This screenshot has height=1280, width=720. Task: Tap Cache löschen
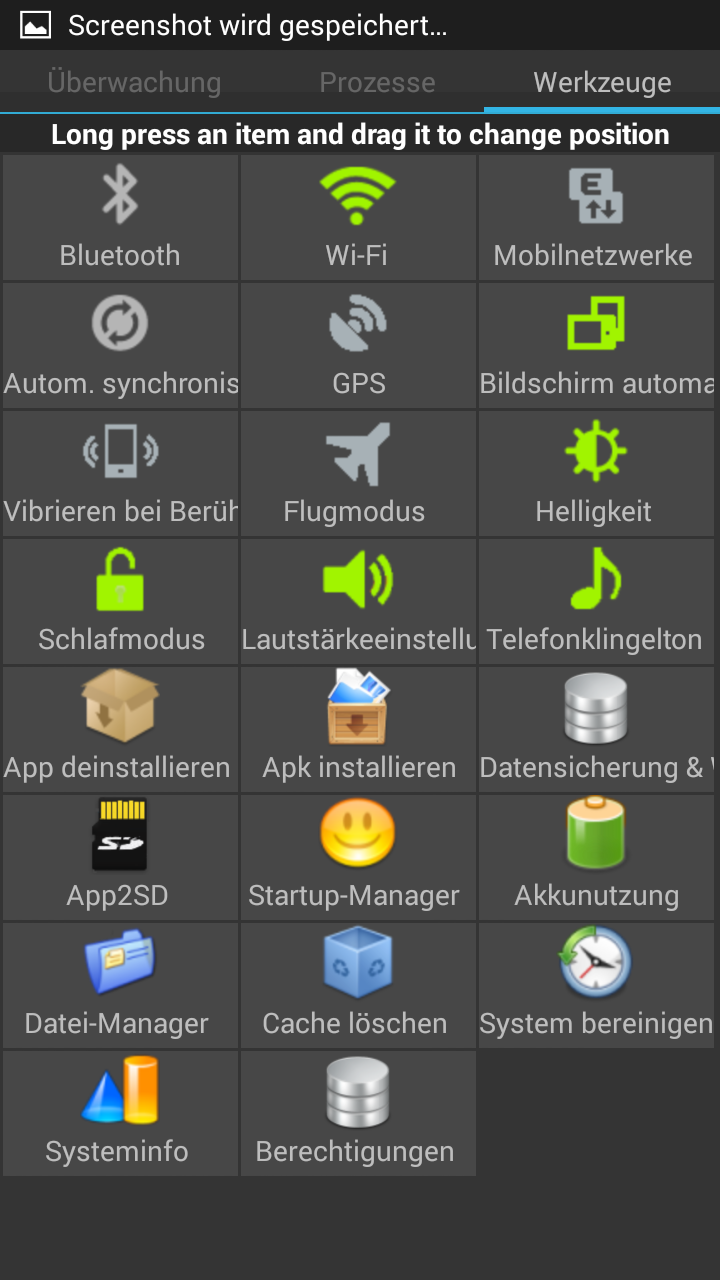(358, 985)
